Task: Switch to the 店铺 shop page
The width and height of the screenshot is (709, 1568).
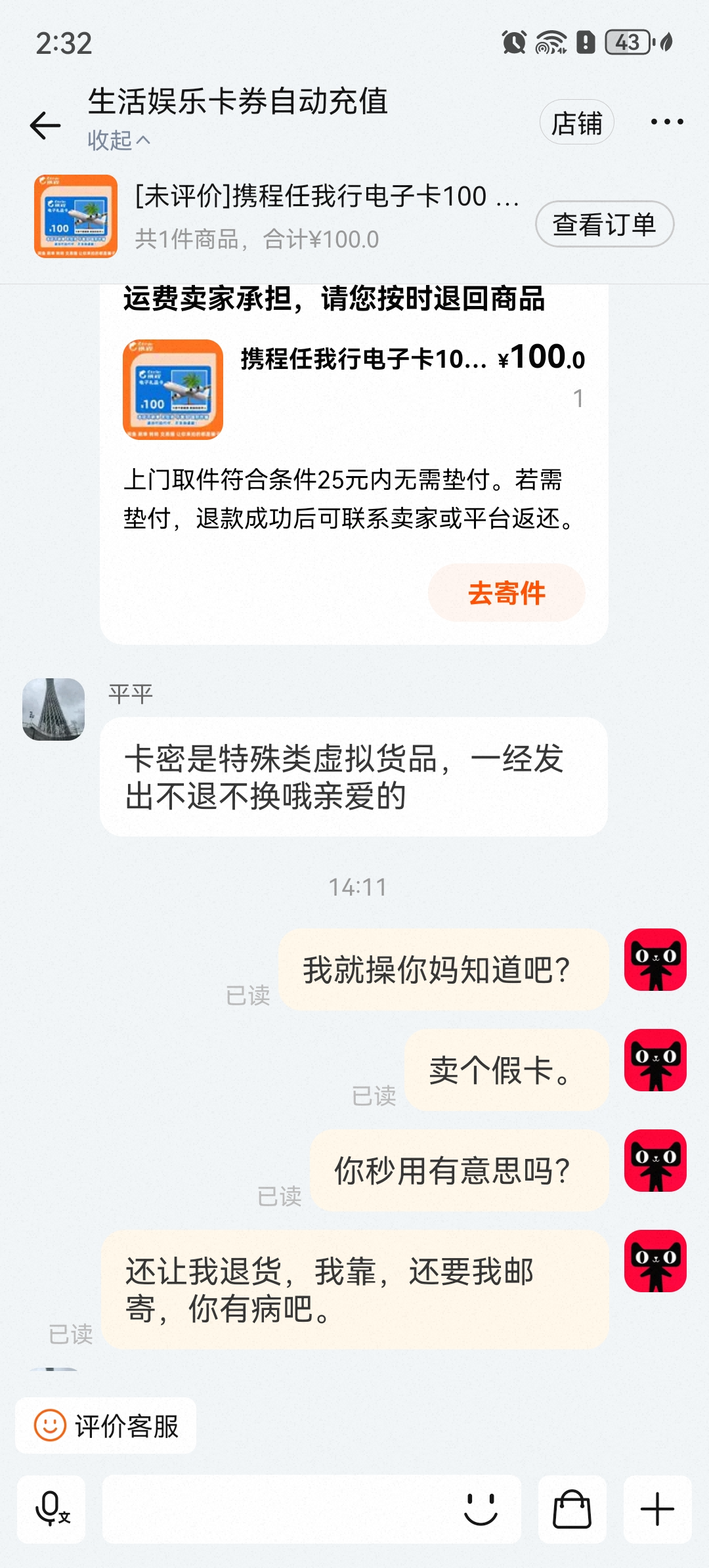Action: pyautogui.click(x=576, y=121)
